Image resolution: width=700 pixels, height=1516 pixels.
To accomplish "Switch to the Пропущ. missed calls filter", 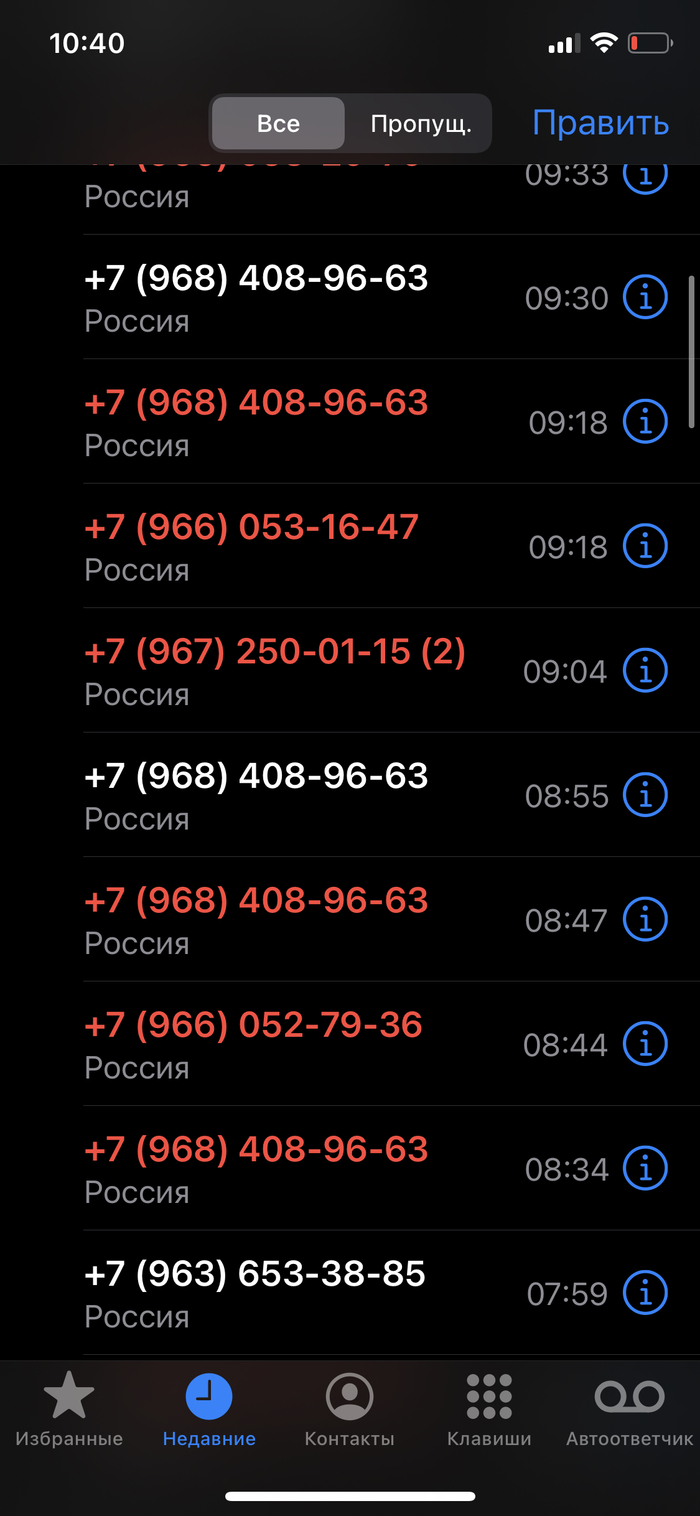I will tap(419, 124).
